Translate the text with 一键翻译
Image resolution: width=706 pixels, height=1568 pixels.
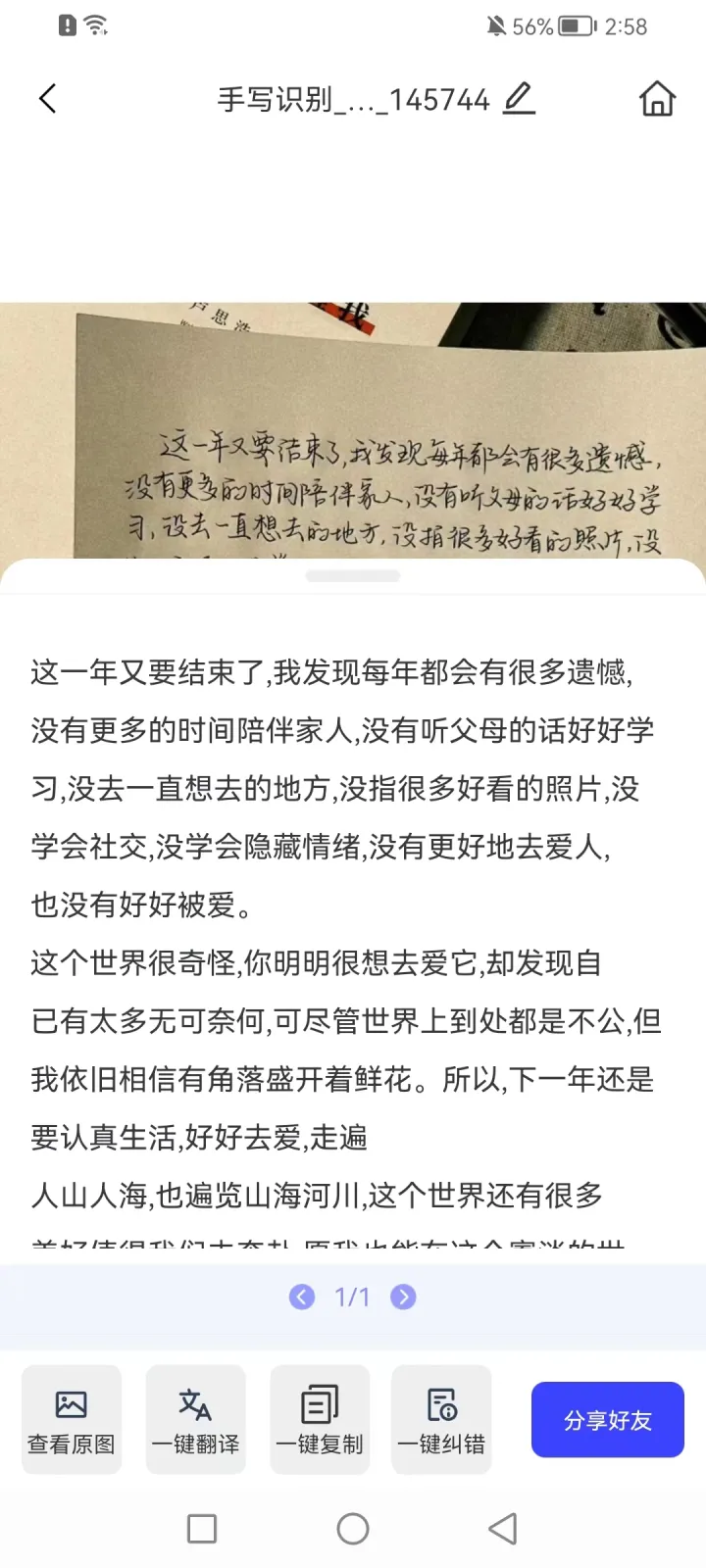(x=195, y=1419)
